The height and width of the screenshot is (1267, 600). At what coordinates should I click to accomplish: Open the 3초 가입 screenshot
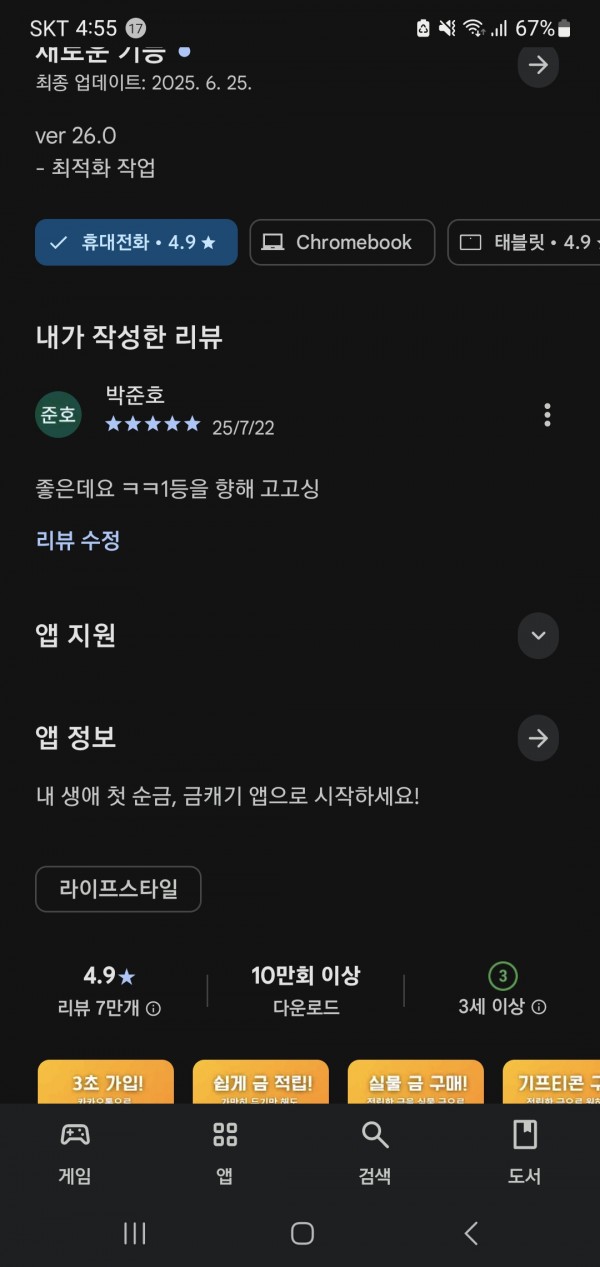tap(106, 1082)
